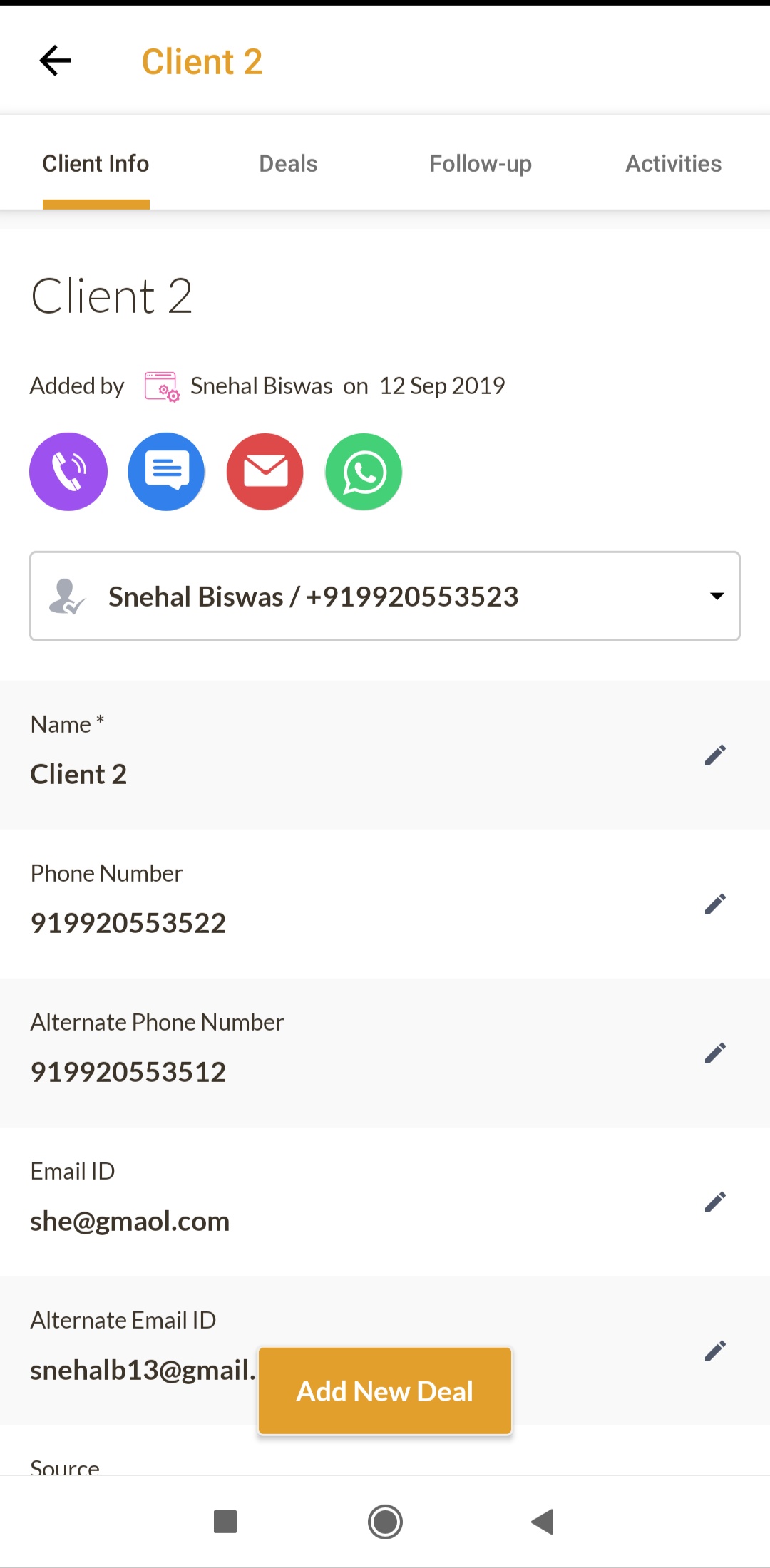Edit the Name field
This screenshot has height=1568, width=770.
click(715, 755)
